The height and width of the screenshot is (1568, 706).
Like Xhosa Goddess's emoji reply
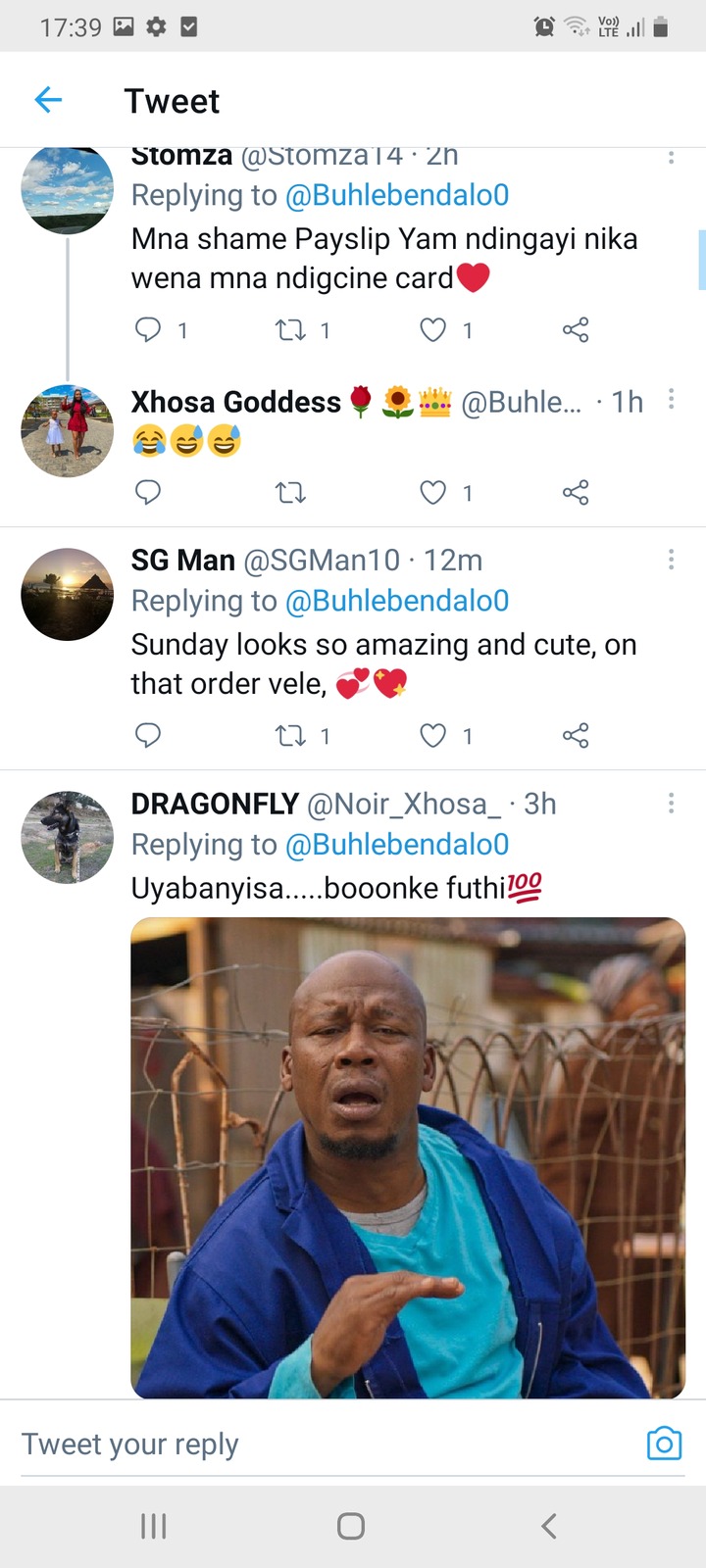click(x=433, y=493)
